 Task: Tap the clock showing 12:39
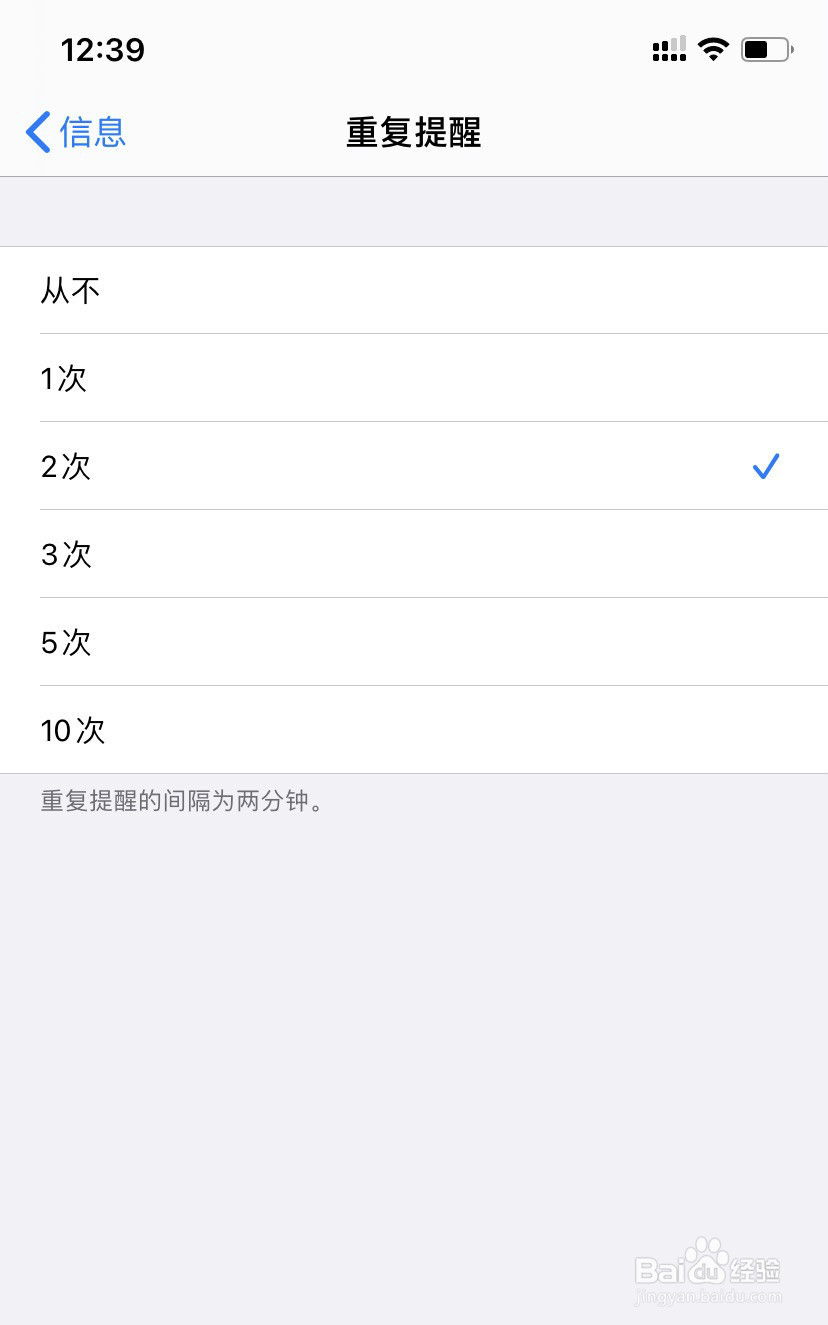tap(103, 50)
